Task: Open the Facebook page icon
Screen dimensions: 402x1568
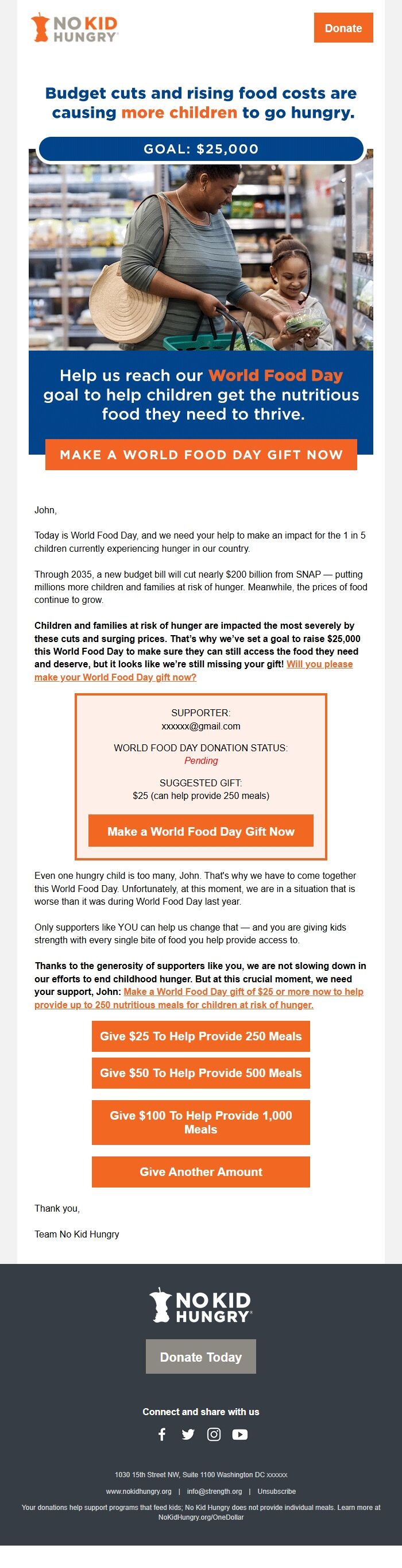Action: (x=162, y=1435)
